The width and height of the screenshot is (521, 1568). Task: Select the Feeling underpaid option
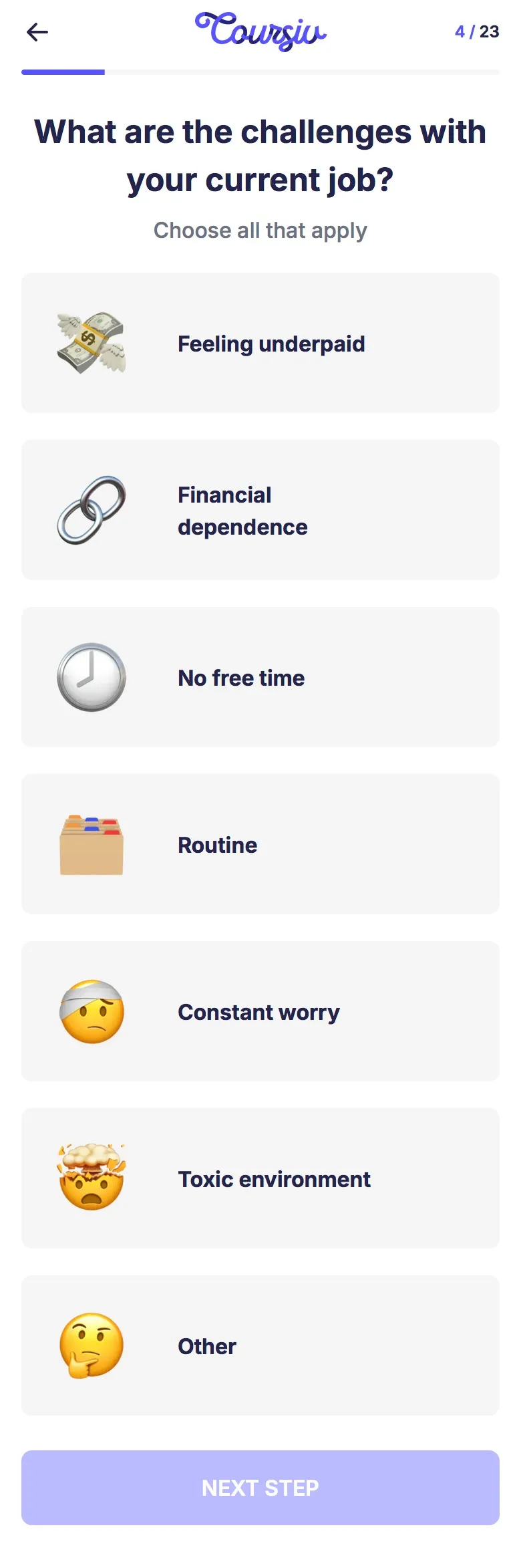click(x=260, y=343)
